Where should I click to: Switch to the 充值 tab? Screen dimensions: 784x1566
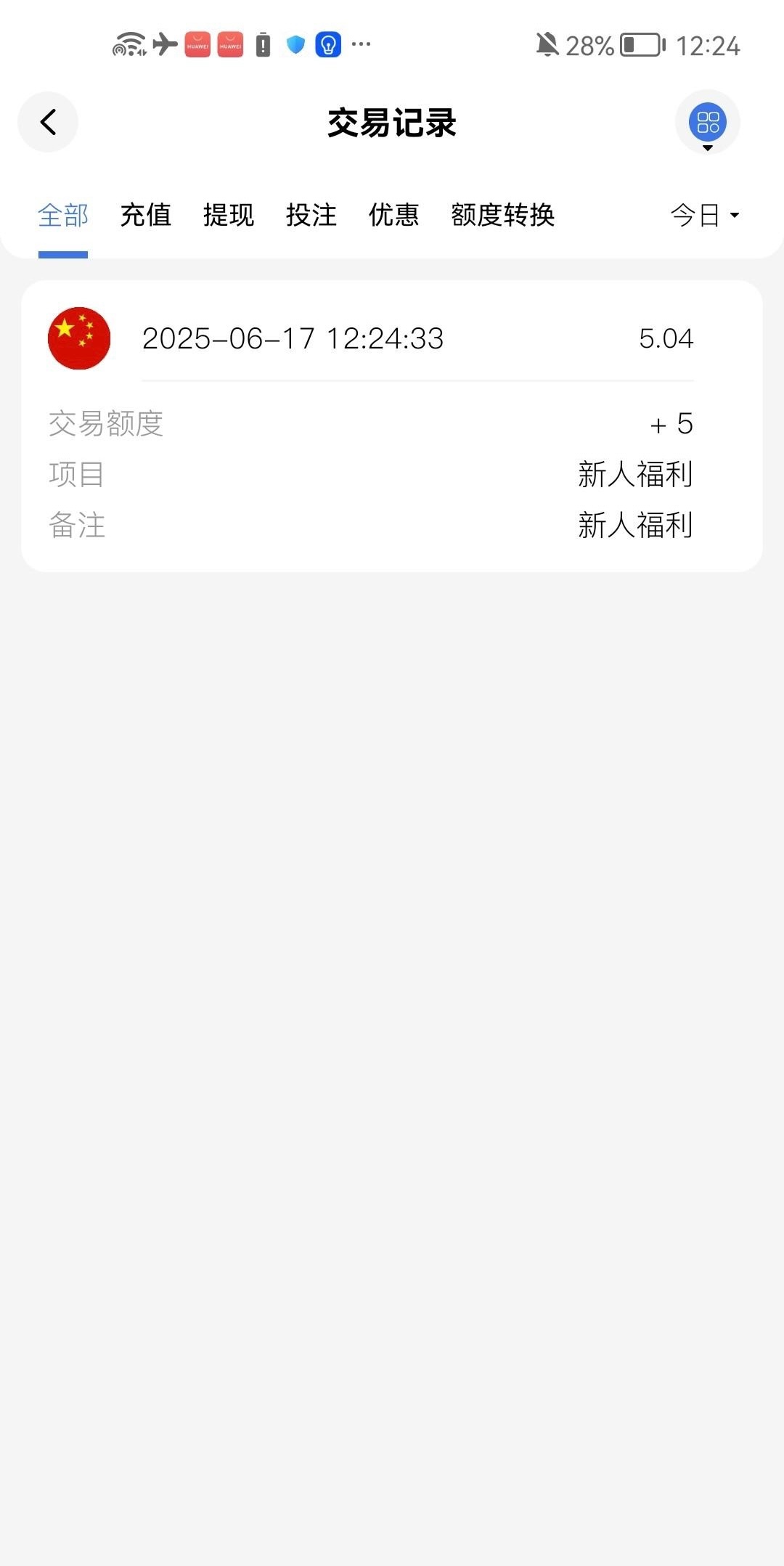(x=146, y=215)
